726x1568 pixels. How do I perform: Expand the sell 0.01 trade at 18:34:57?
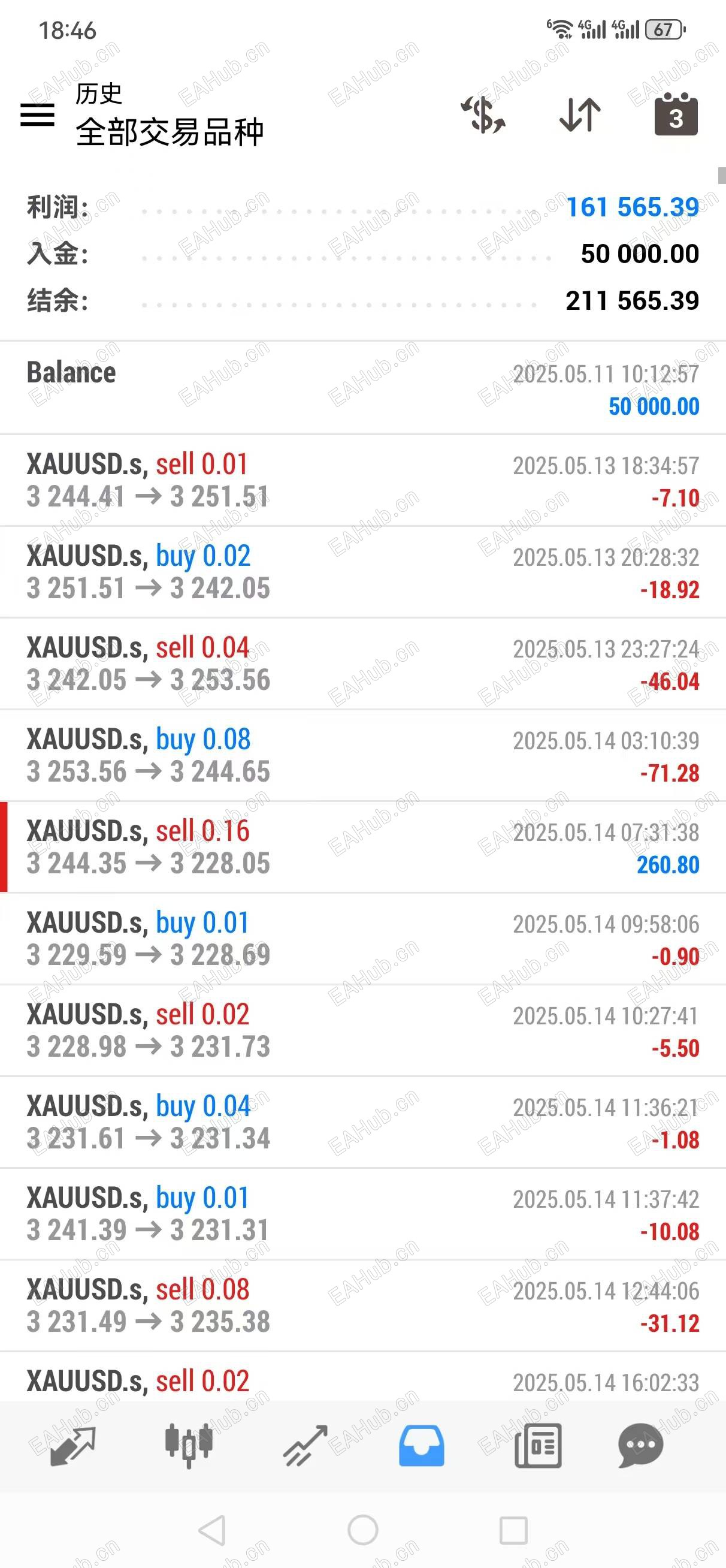tap(362, 480)
